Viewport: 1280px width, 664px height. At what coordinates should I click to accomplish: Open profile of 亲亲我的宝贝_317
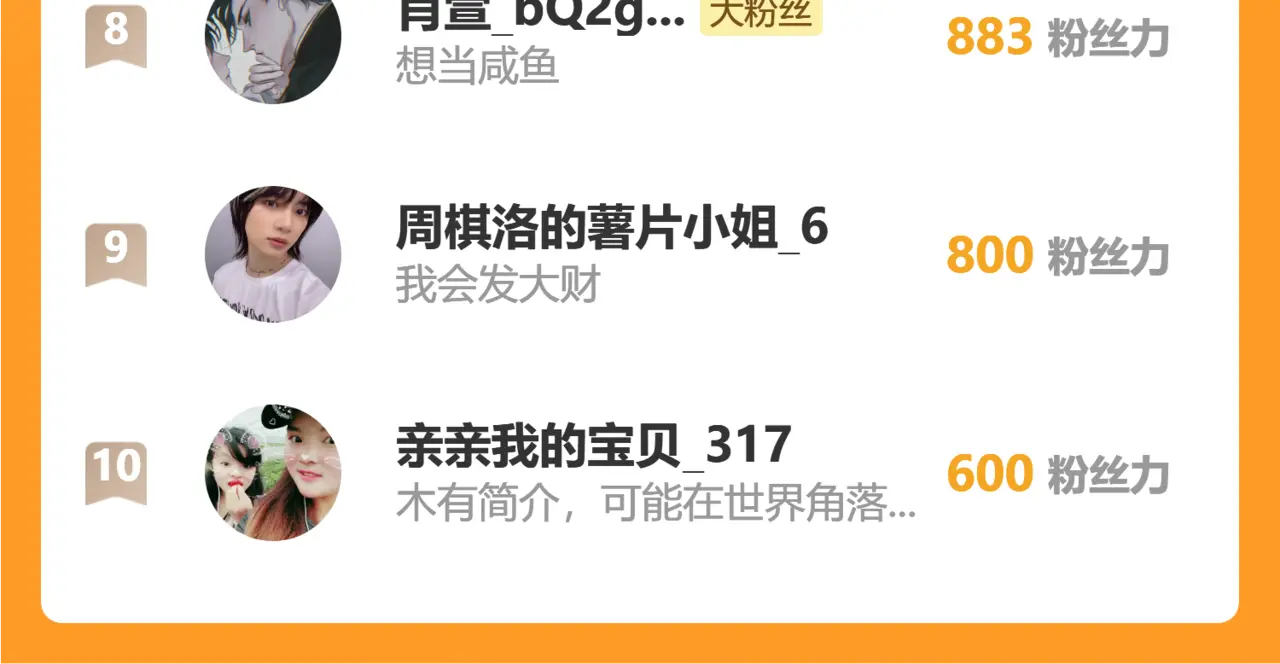tap(594, 446)
